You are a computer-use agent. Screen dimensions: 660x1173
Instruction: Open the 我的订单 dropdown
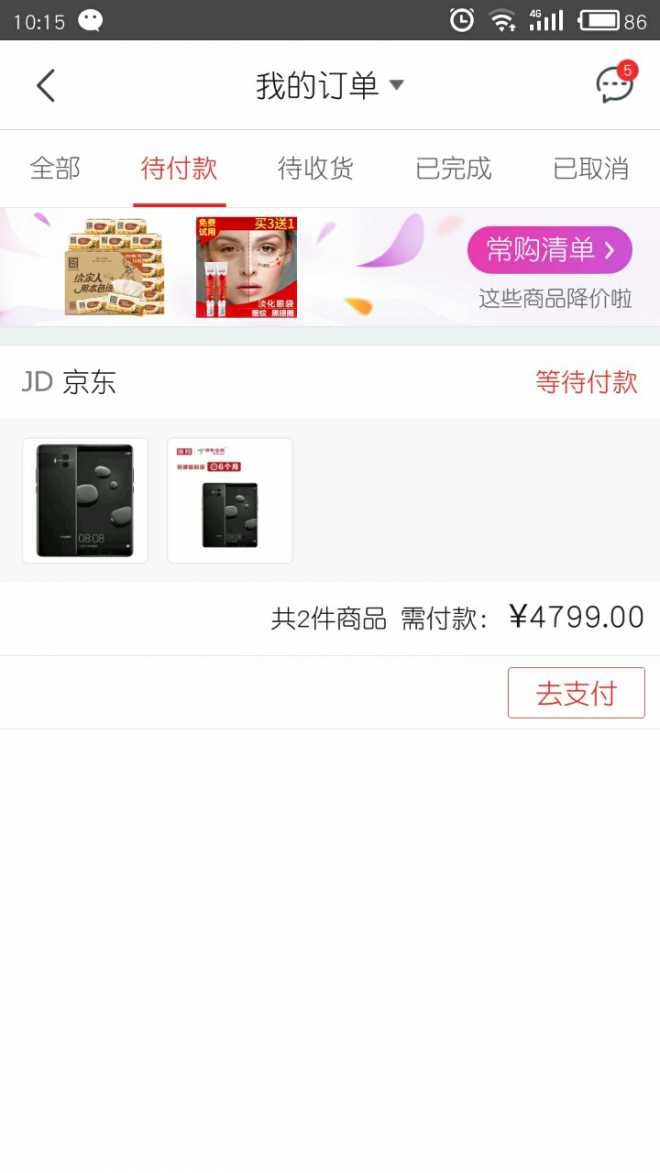click(329, 85)
